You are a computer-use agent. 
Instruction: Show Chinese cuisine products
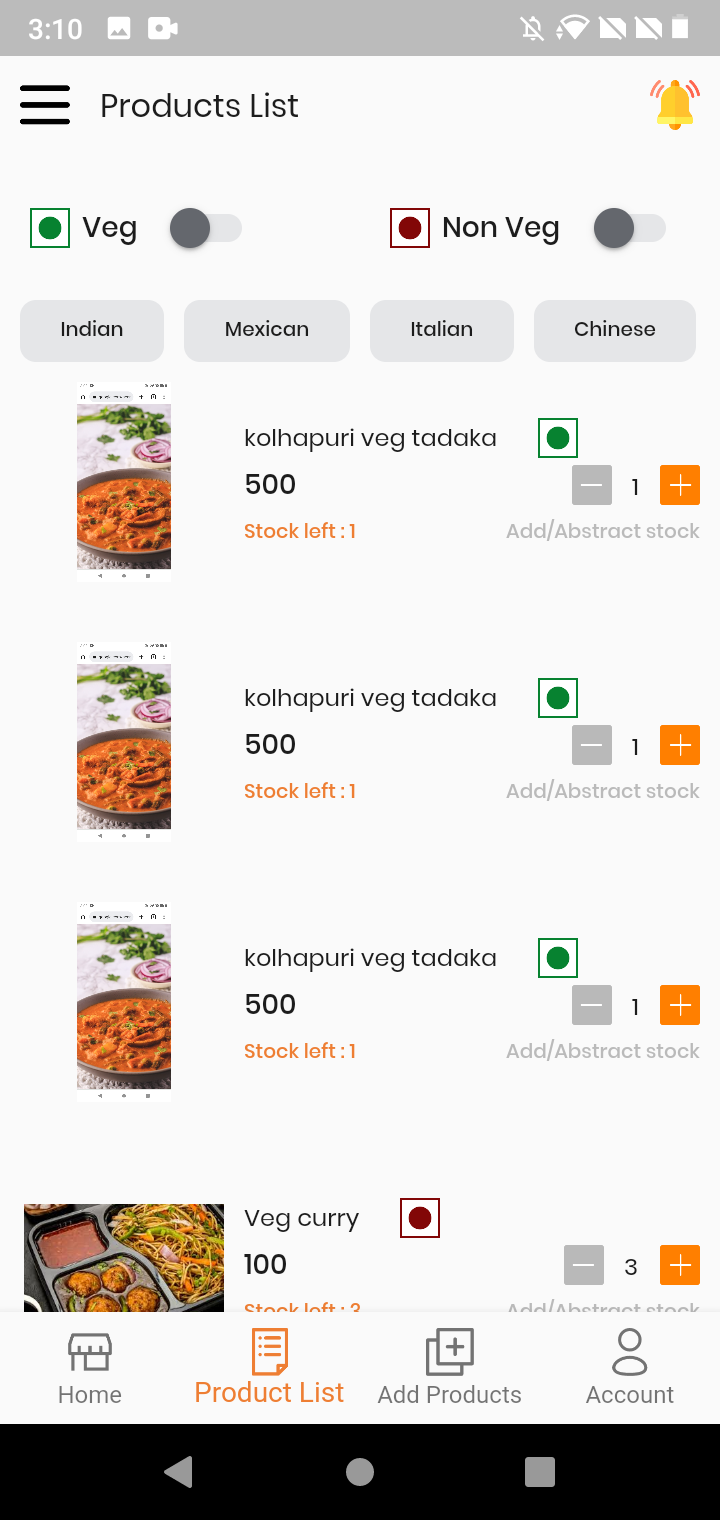[x=615, y=330]
